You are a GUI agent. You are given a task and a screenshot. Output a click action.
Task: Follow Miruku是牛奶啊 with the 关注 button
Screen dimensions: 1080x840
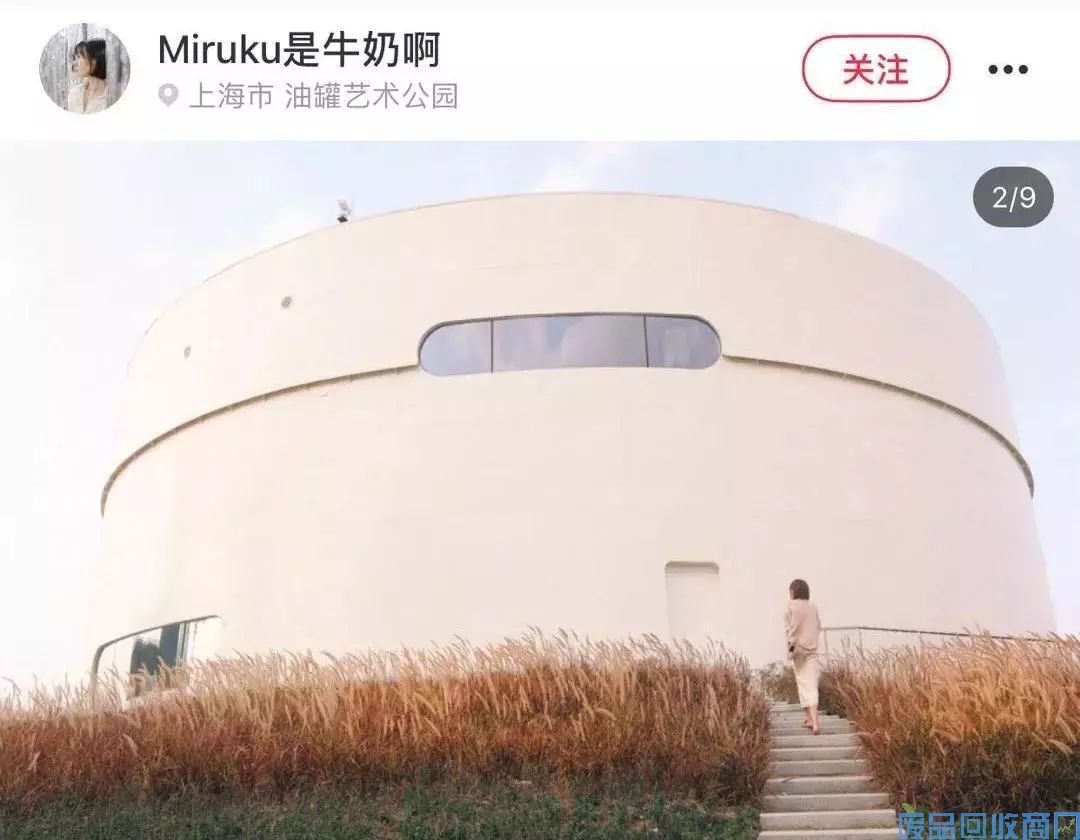(x=875, y=69)
